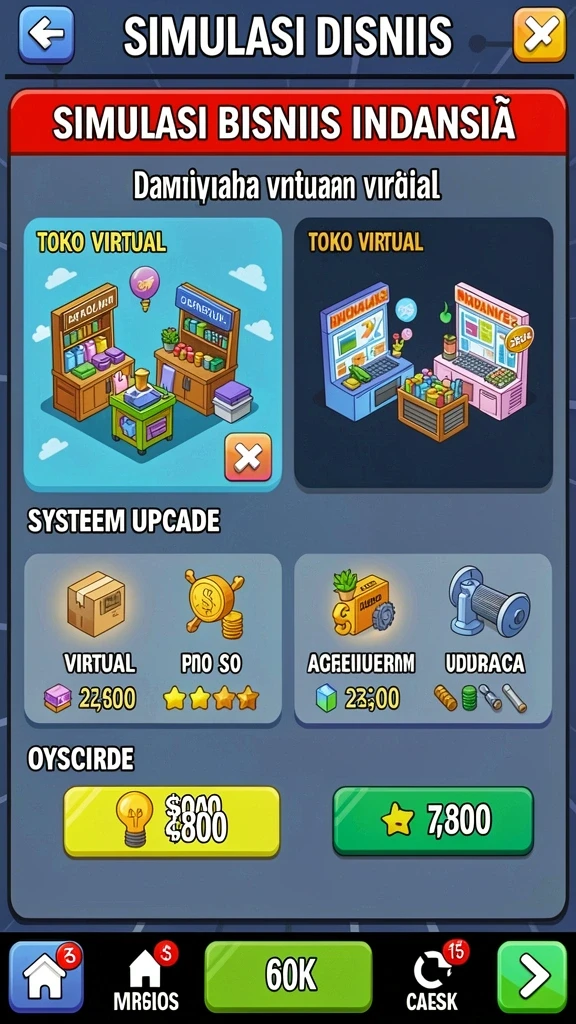The width and height of the screenshot is (576, 1024).
Task: Select the Virtual box upgrade
Action: [97, 639]
